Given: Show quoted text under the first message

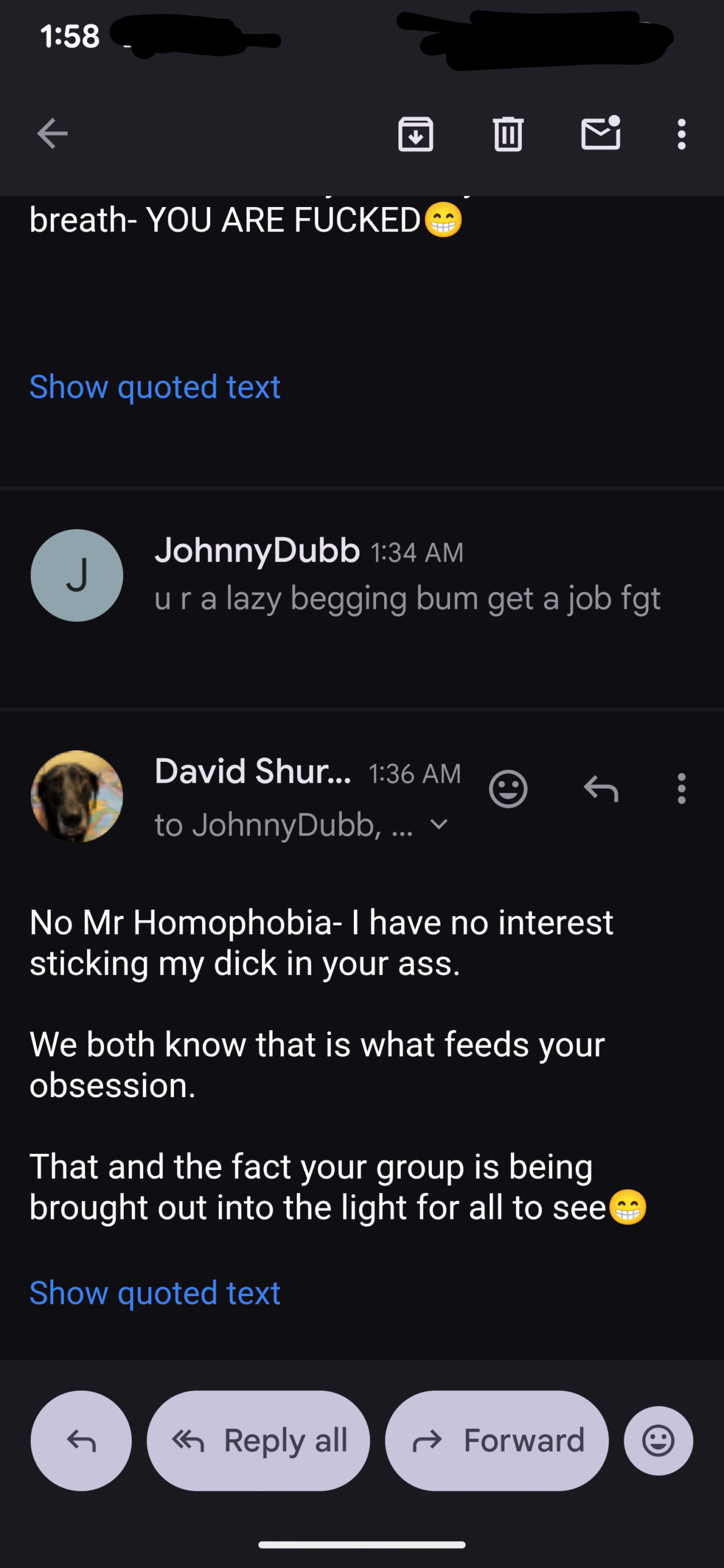Looking at the screenshot, I should pos(154,387).
